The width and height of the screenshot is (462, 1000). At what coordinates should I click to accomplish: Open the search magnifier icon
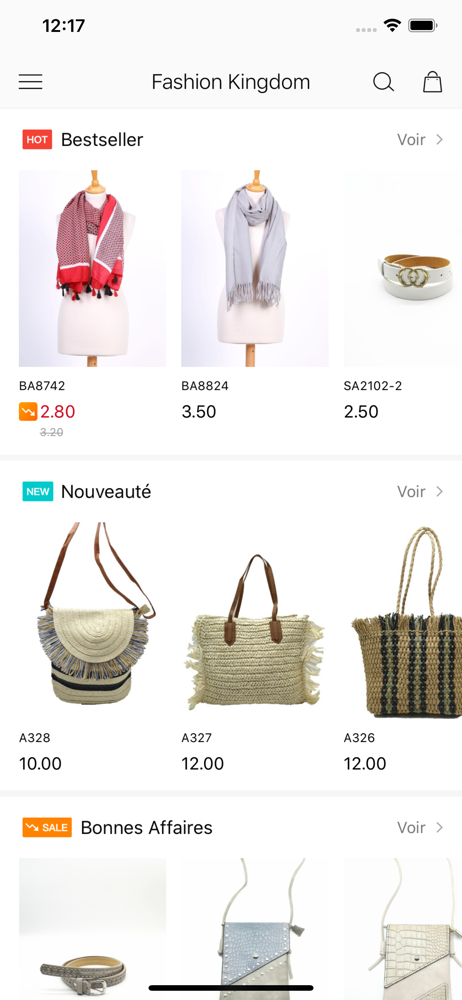[x=383, y=82]
